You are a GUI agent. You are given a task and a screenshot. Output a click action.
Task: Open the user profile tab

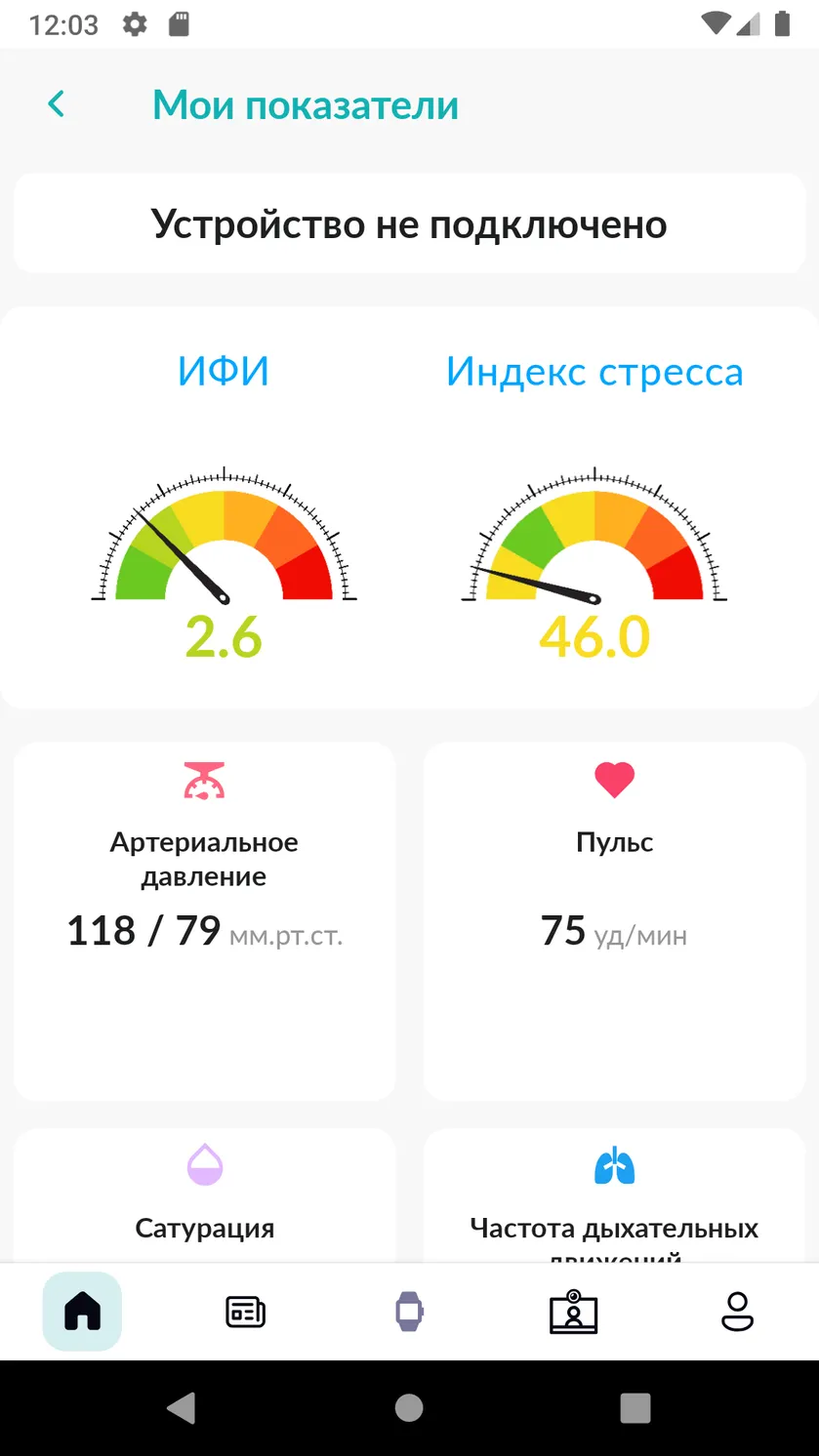[x=737, y=1312]
